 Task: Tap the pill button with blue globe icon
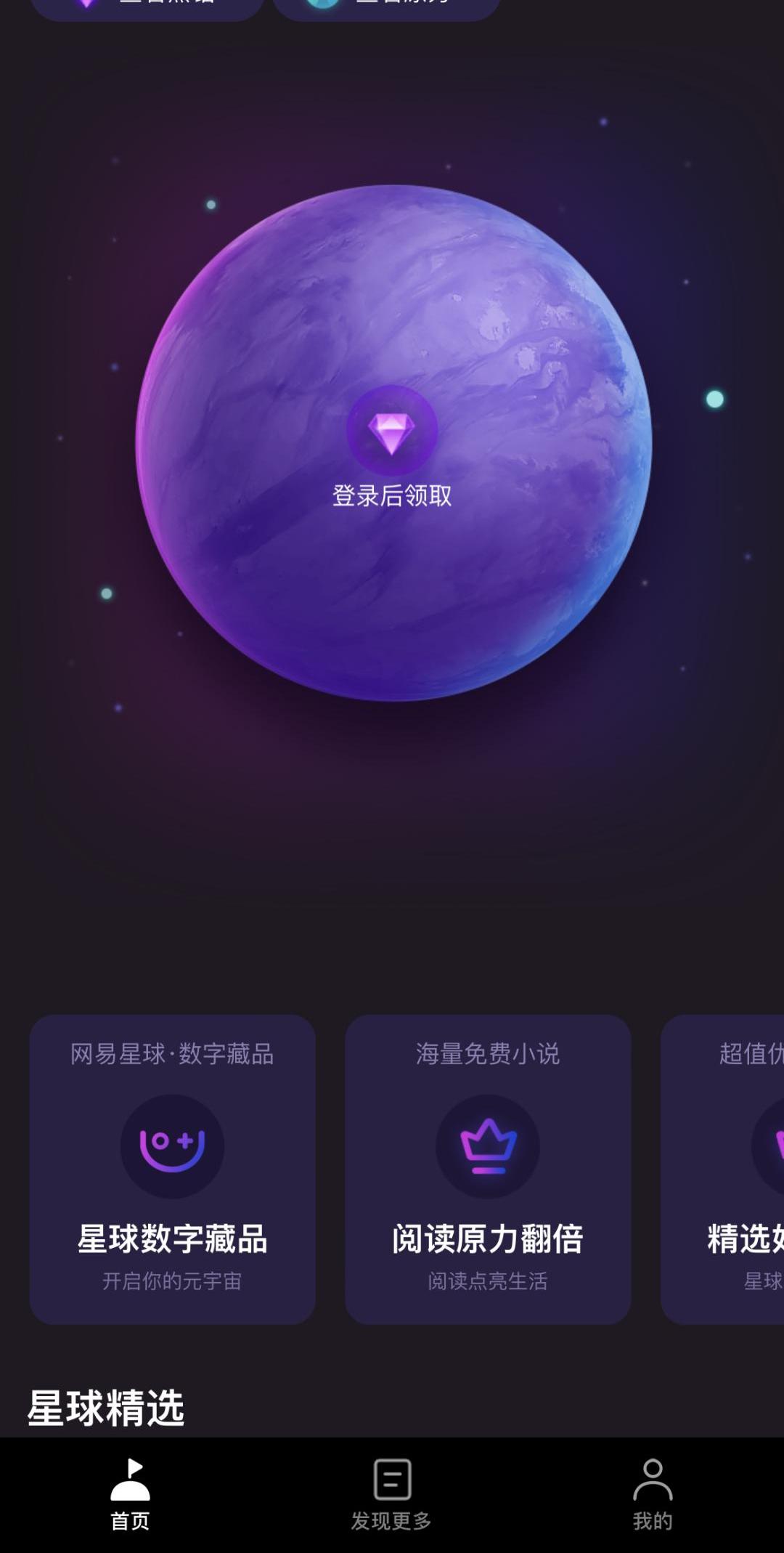pos(386,6)
